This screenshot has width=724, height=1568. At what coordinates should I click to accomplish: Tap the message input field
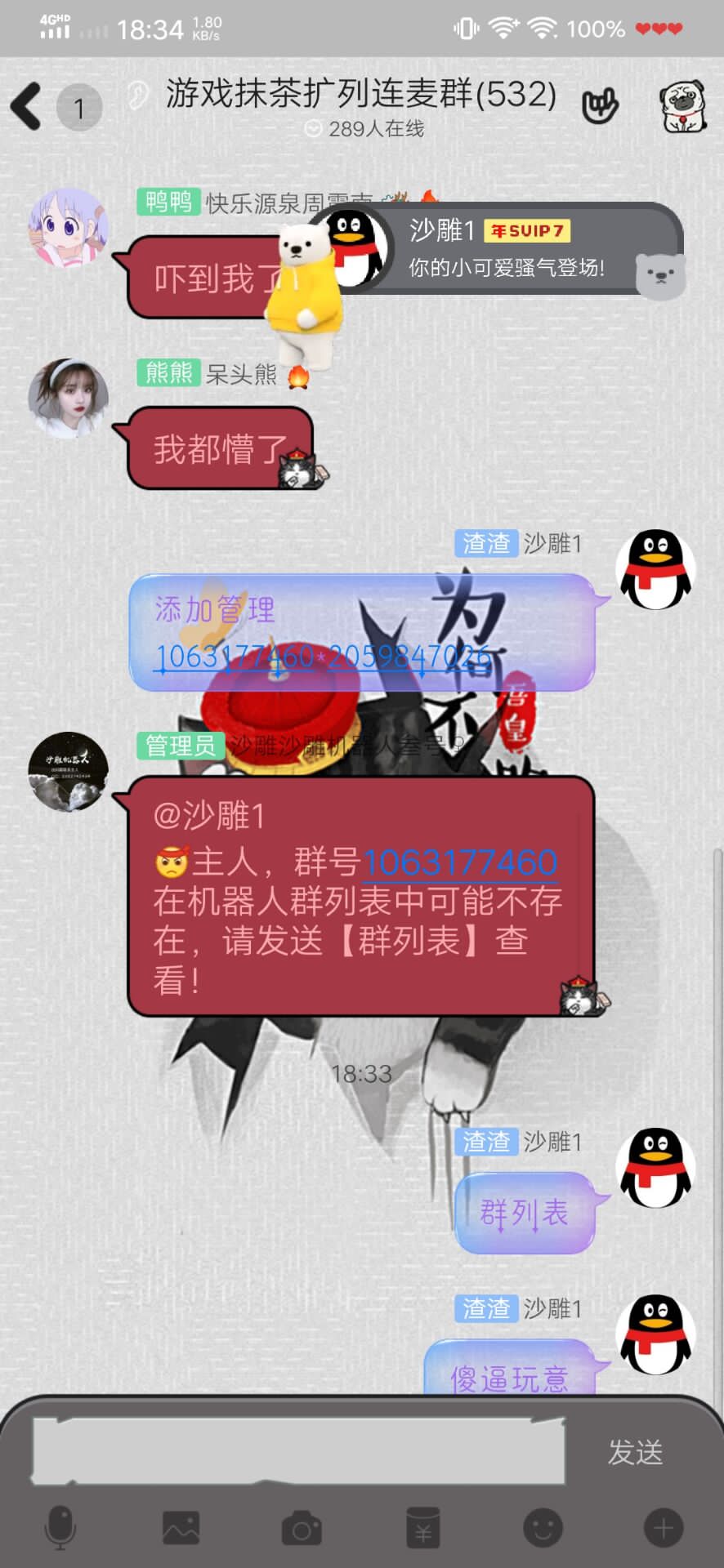(x=298, y=1450)
